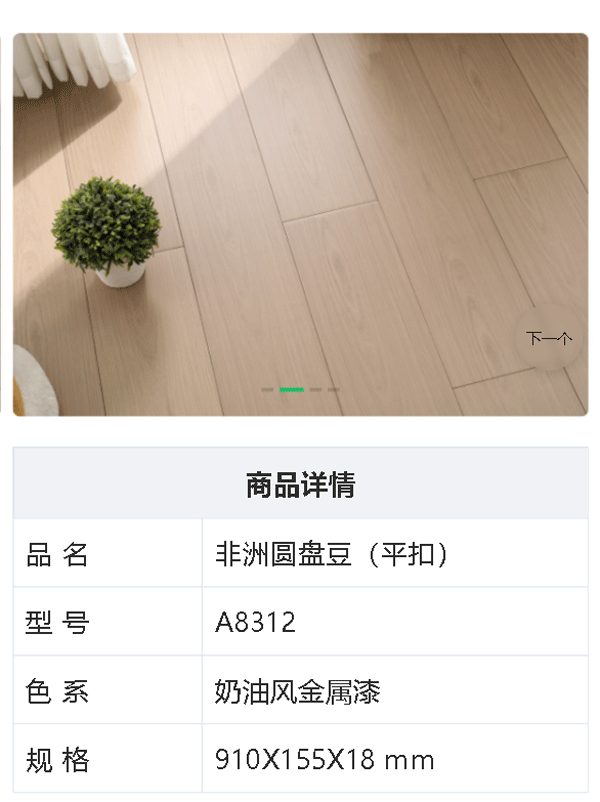Tap the 下一个 button on the carousel

tap(549, 339)
